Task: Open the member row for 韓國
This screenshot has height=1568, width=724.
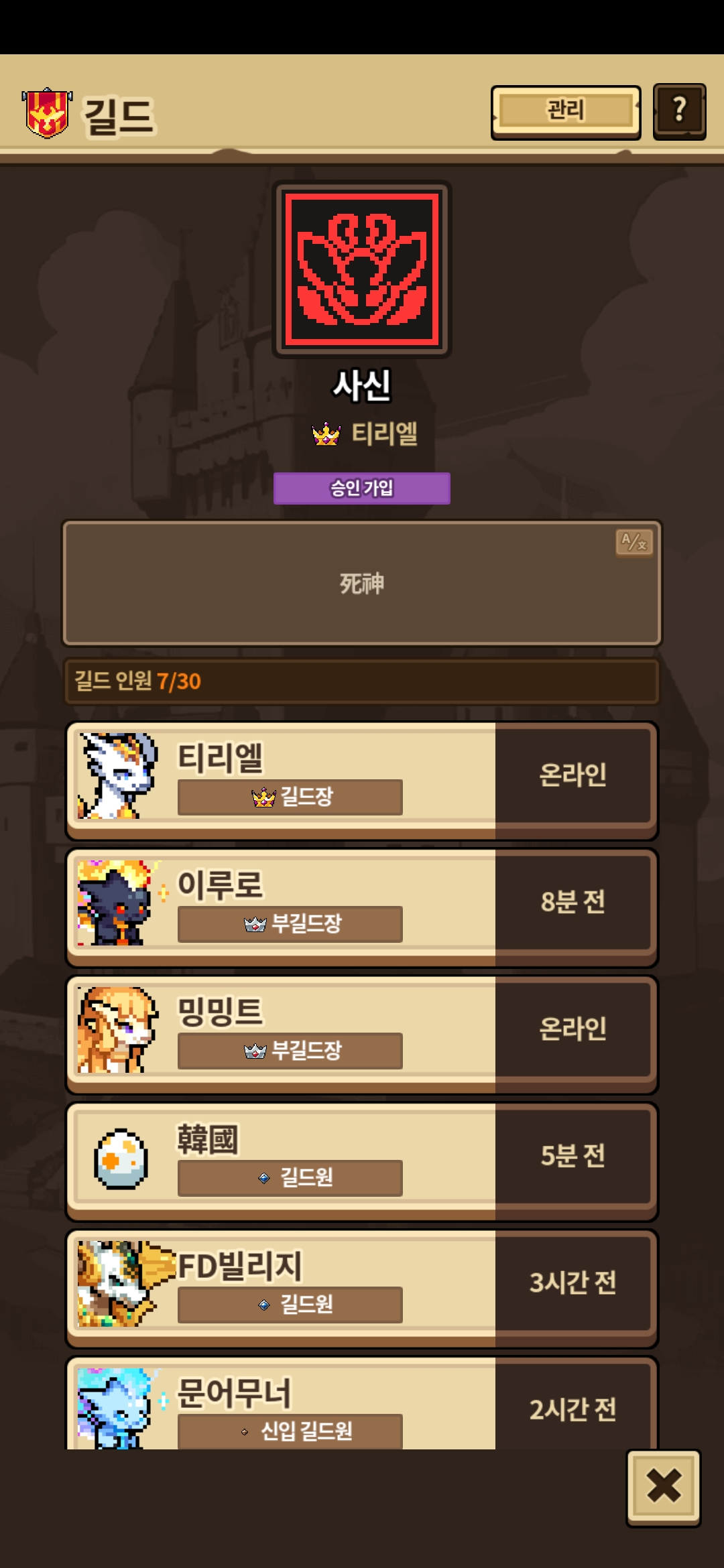Action: click(362, 1159)
